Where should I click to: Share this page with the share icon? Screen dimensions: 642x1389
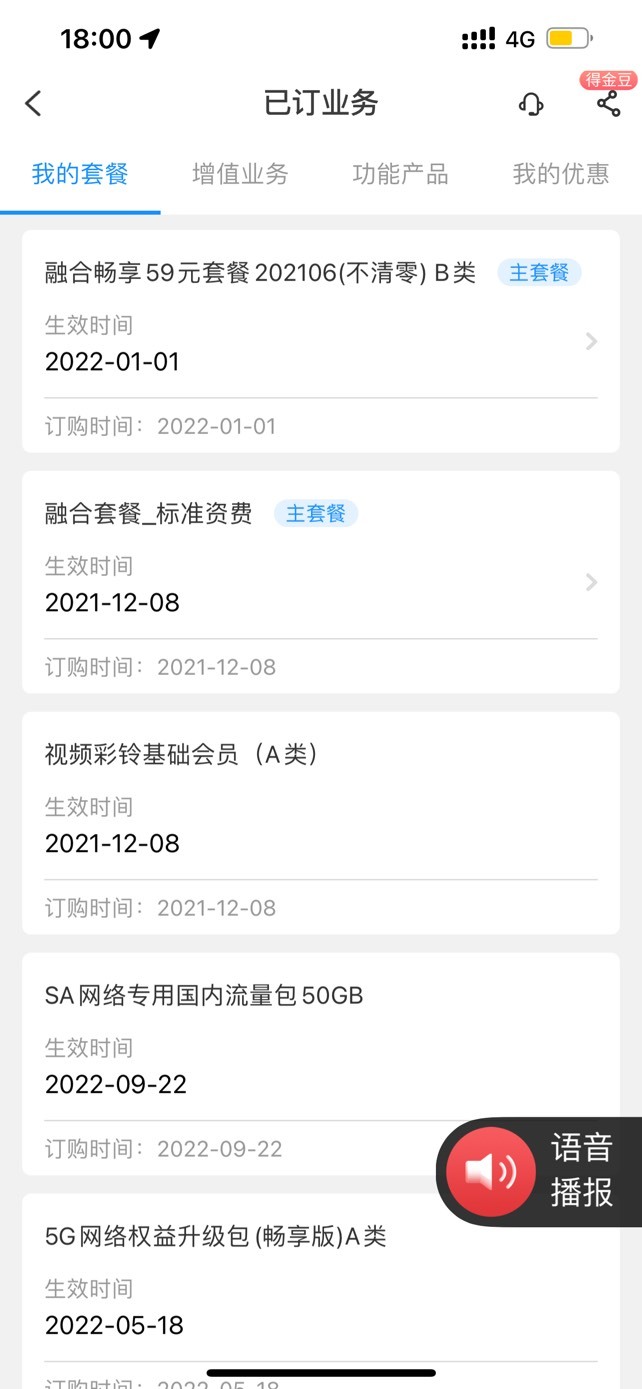608,103
